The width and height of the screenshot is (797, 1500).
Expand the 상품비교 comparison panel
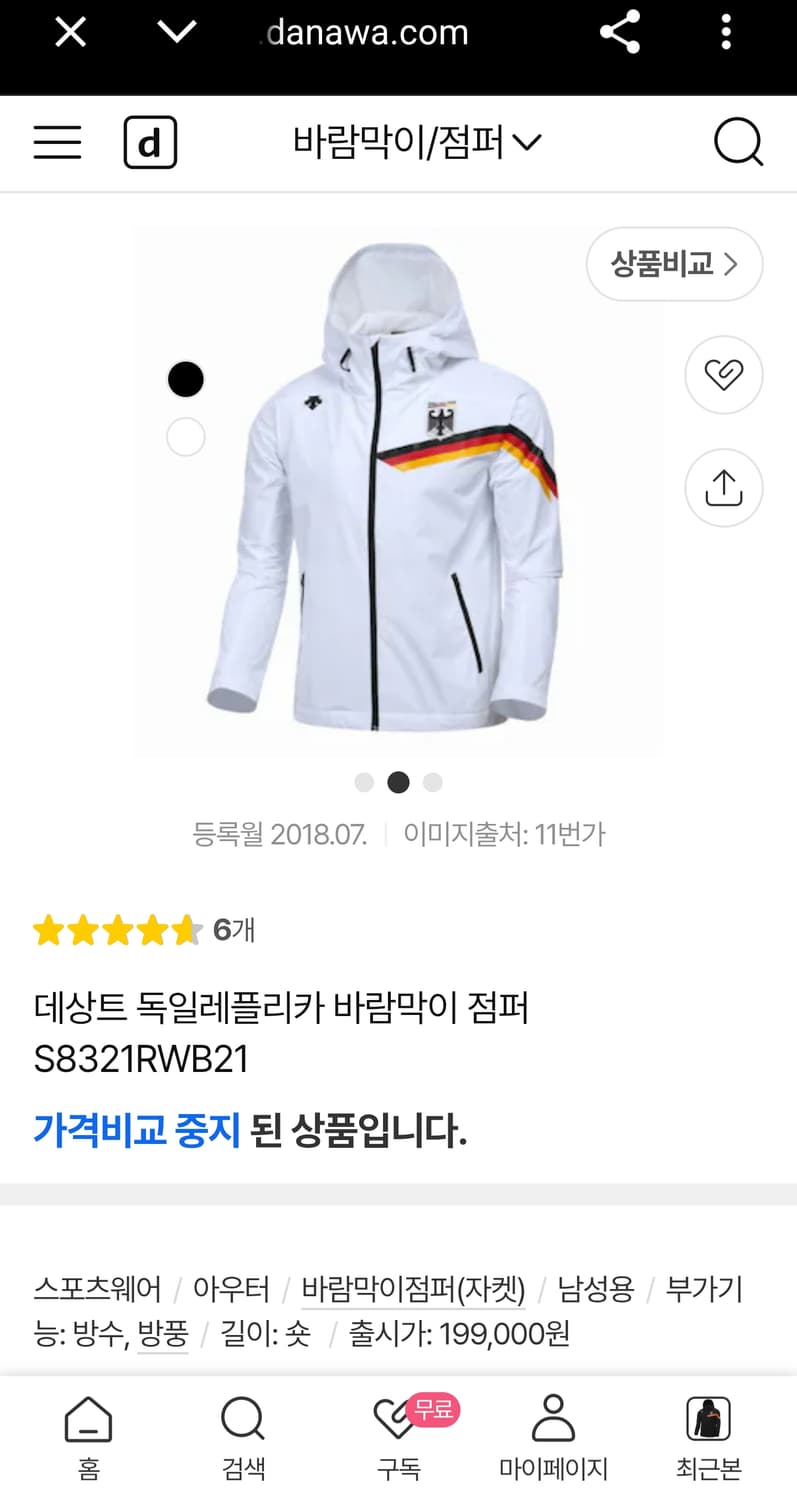pyautogui.click(x=674, y=264)
